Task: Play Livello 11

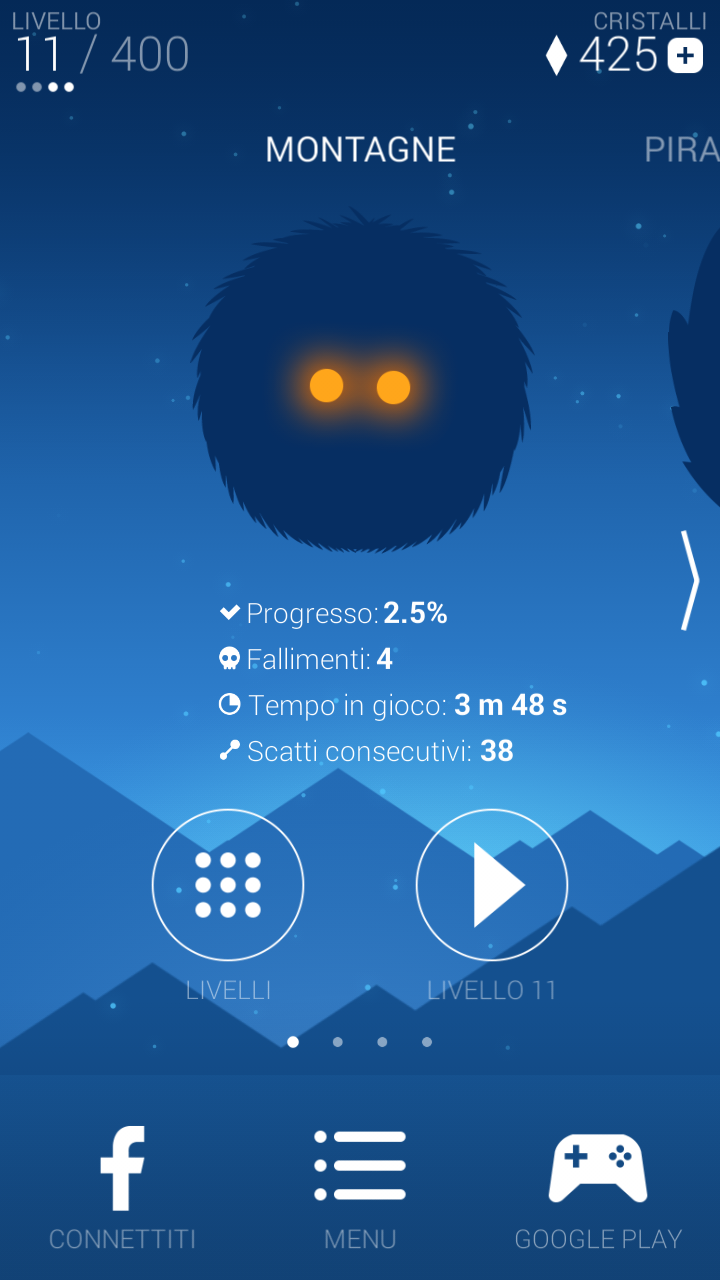Action: (492, 885)
